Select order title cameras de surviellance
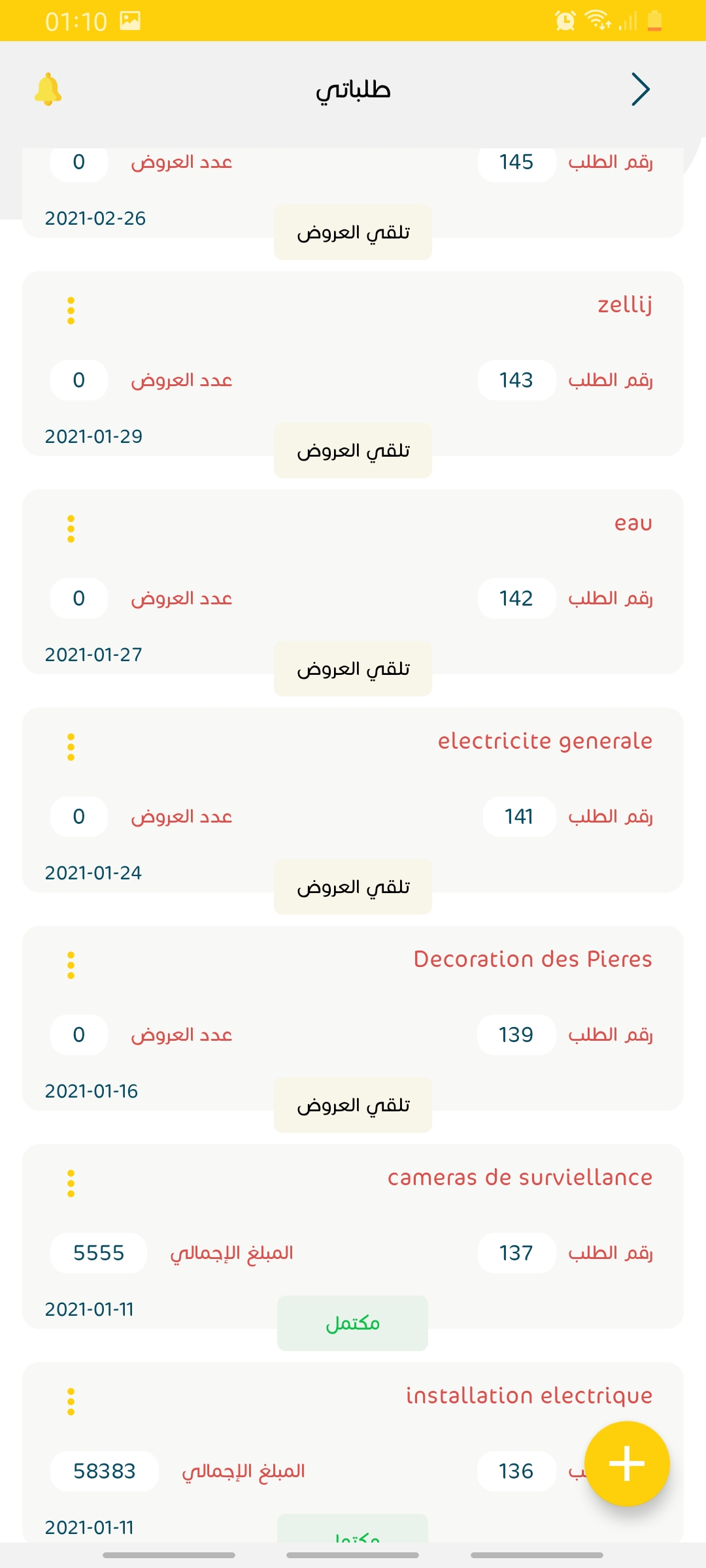Screen dimensions: 706x1568 coord(520,1176)
